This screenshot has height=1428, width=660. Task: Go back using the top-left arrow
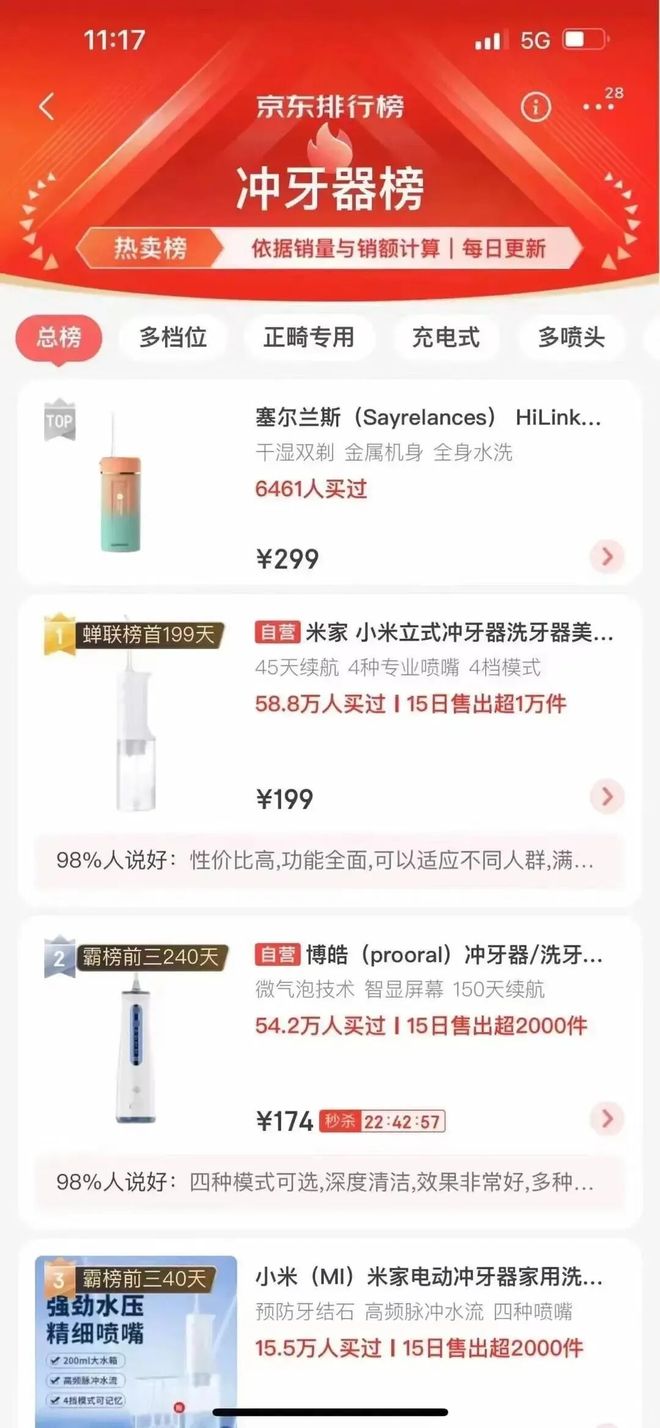(x=46, y=107)
